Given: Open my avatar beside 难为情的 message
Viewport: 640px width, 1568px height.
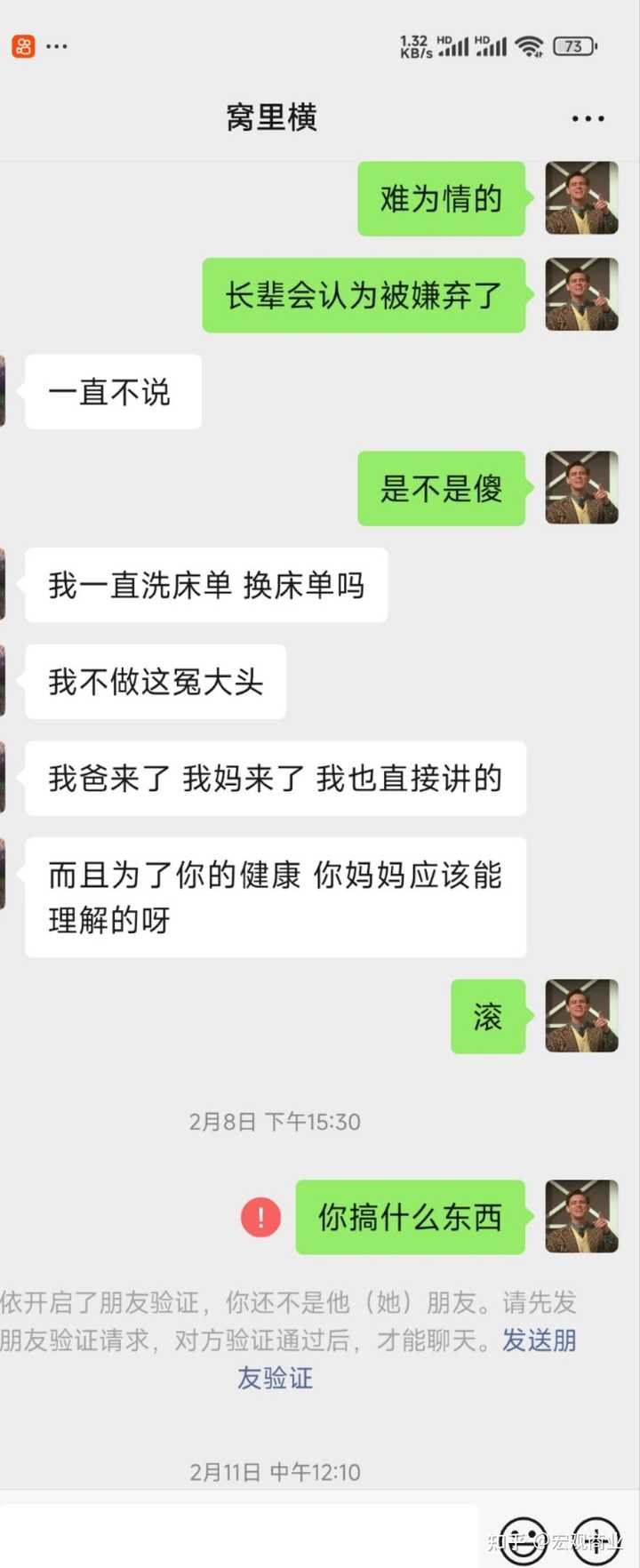Looking at the screenshot, I should 581,198.
